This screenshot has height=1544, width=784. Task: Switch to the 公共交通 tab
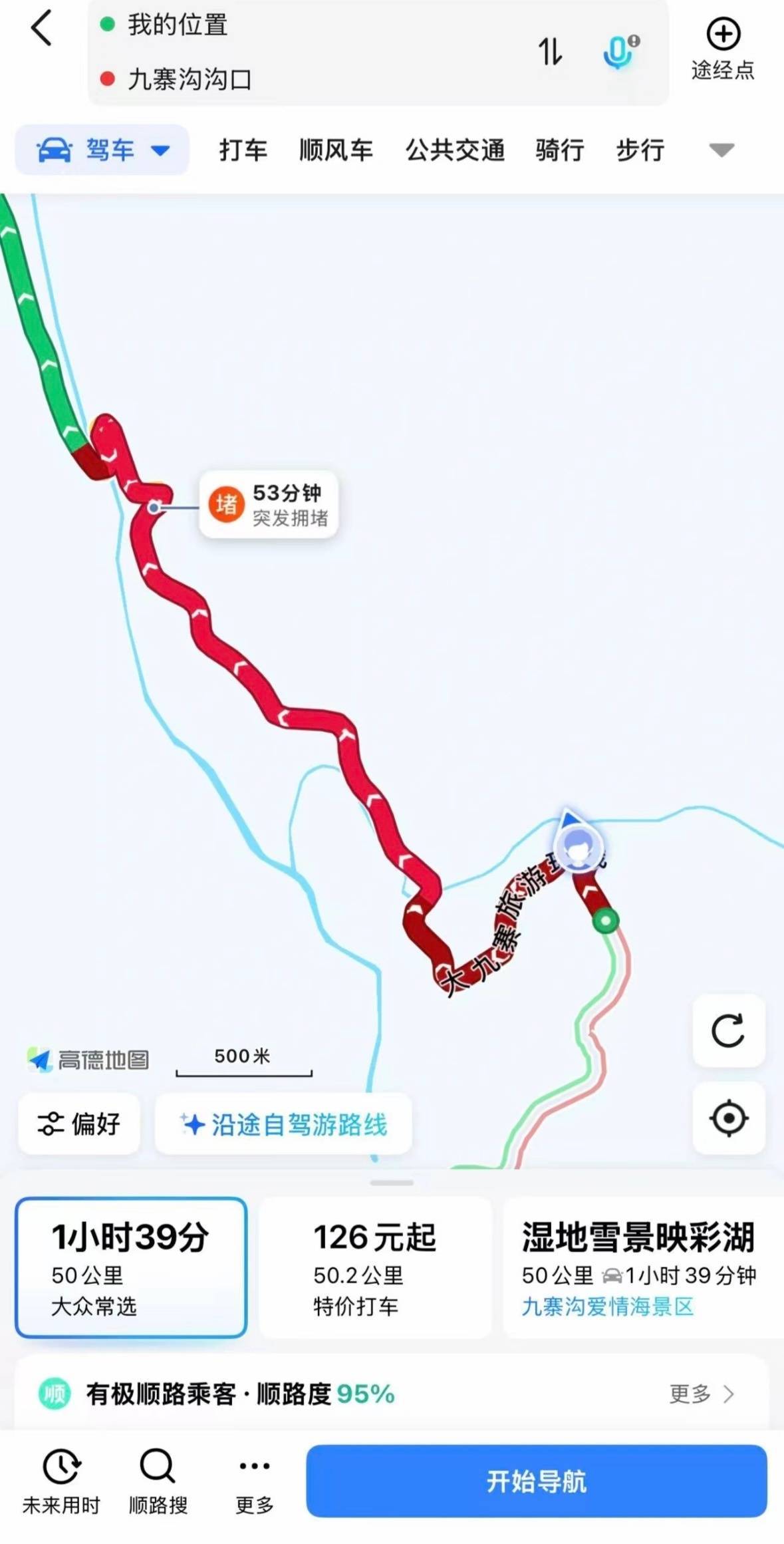[456, 150]
